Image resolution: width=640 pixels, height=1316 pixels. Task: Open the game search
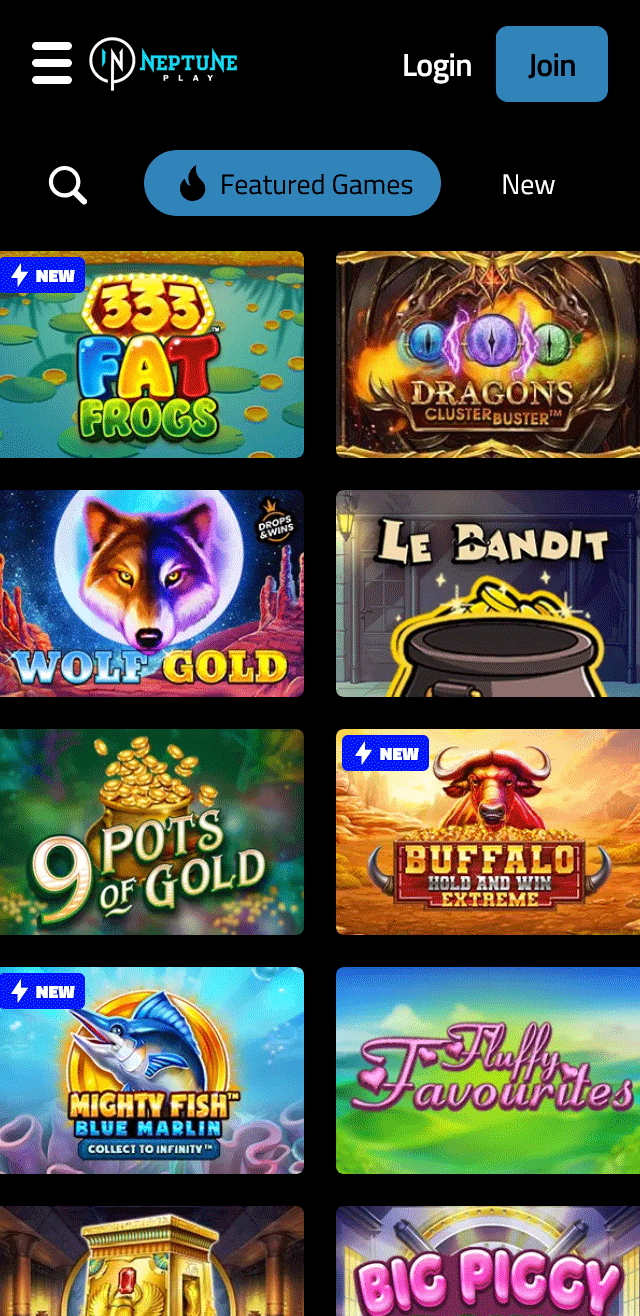pos(68,185)
